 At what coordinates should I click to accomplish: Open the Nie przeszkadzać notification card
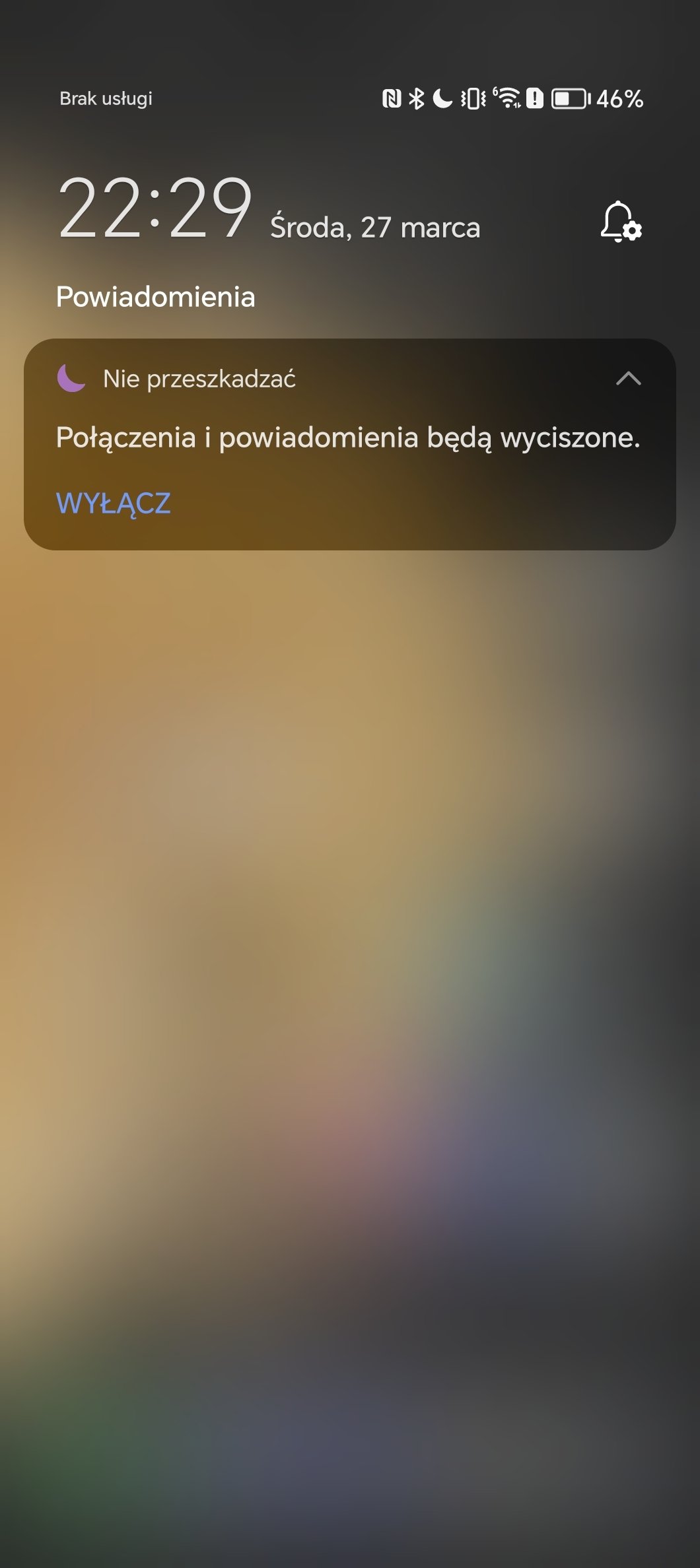349,444
